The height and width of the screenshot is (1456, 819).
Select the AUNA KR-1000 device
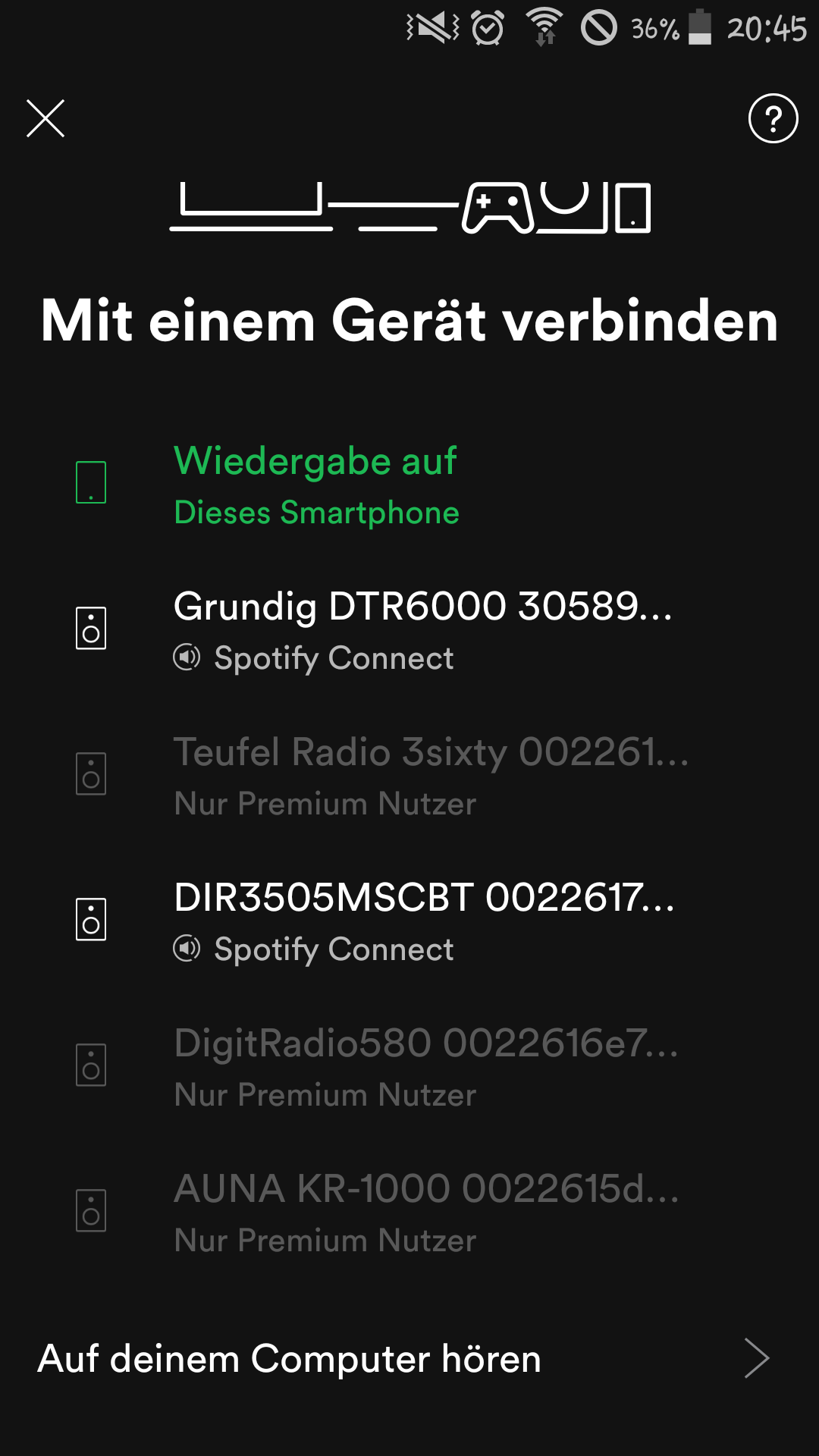pyautogui.click(x=425, y=1212)
